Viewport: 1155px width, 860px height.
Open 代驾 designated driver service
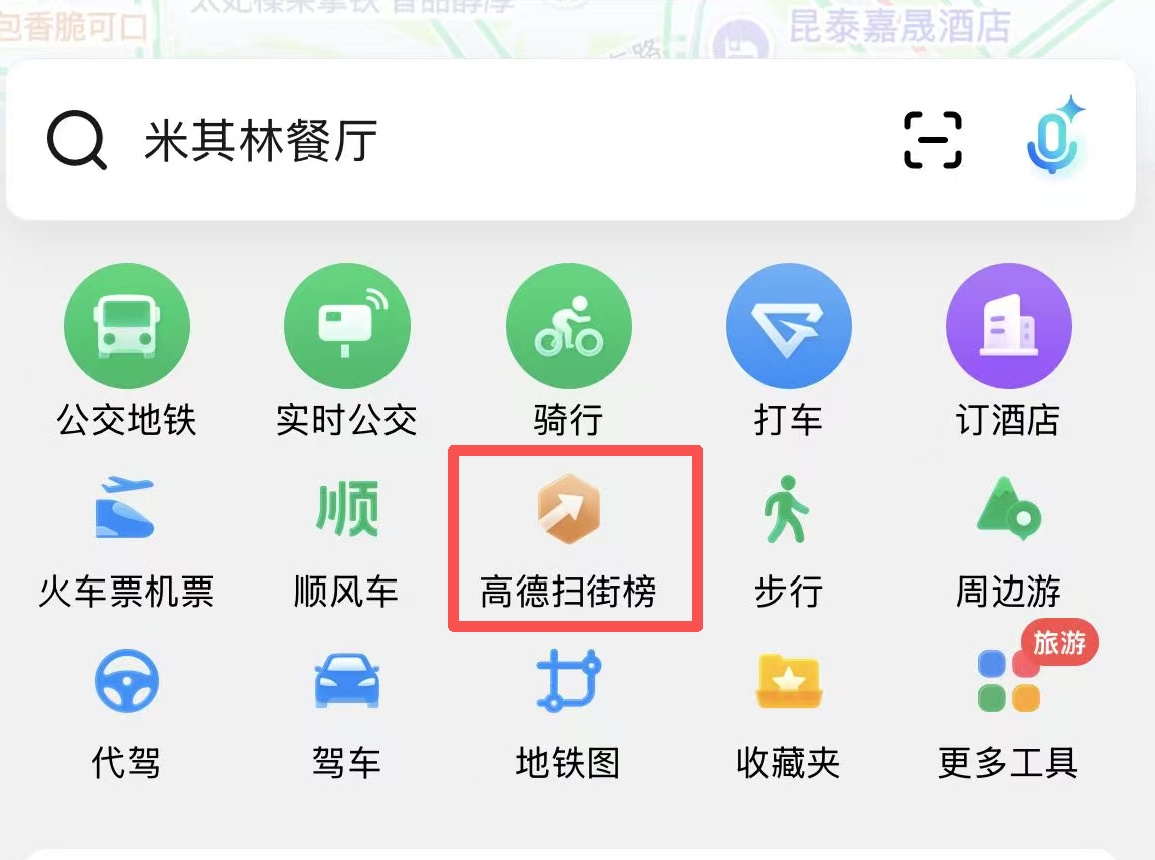click(126, 714)
